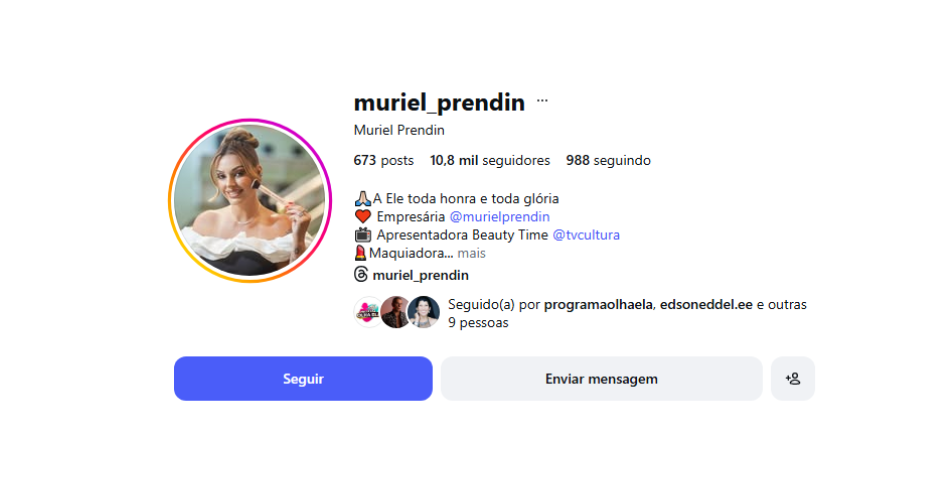This screenshot has height=492, width=930.
Task: View the 988 seguindo list
Action: click(608, 160)
